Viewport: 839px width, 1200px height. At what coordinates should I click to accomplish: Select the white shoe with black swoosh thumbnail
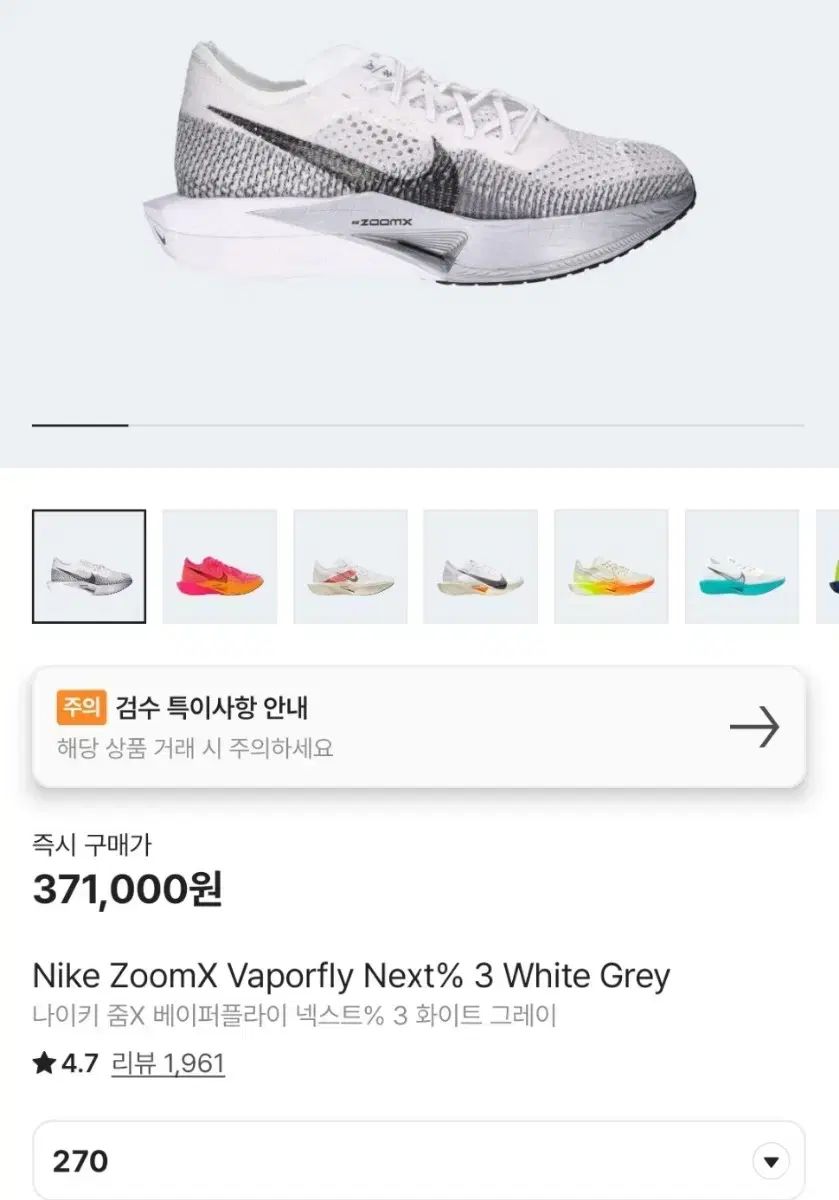481,567
